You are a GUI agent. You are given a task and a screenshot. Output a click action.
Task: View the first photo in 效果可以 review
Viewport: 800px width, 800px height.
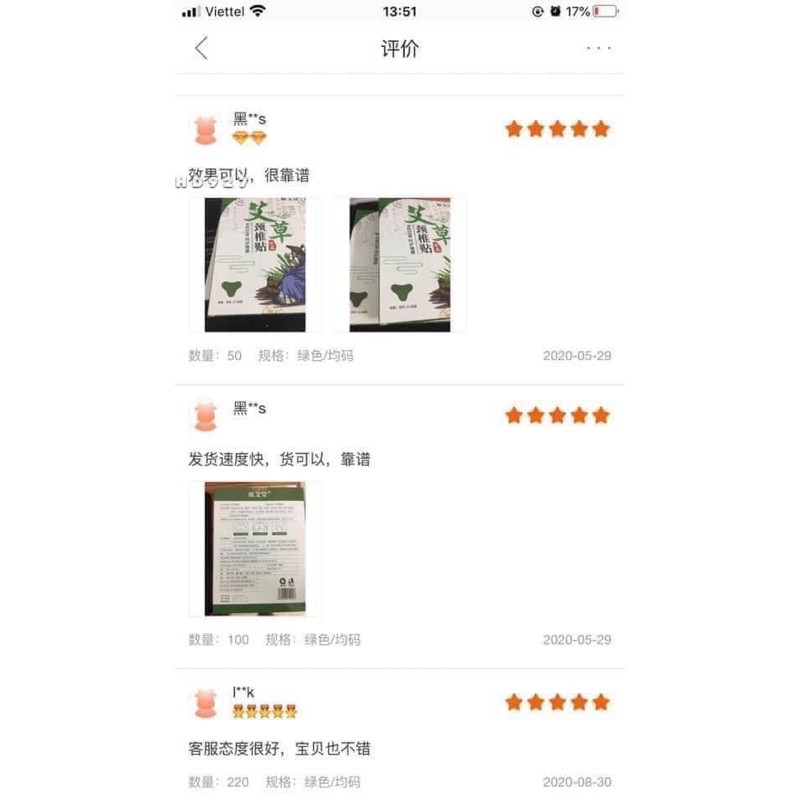(x=256, y=265)
